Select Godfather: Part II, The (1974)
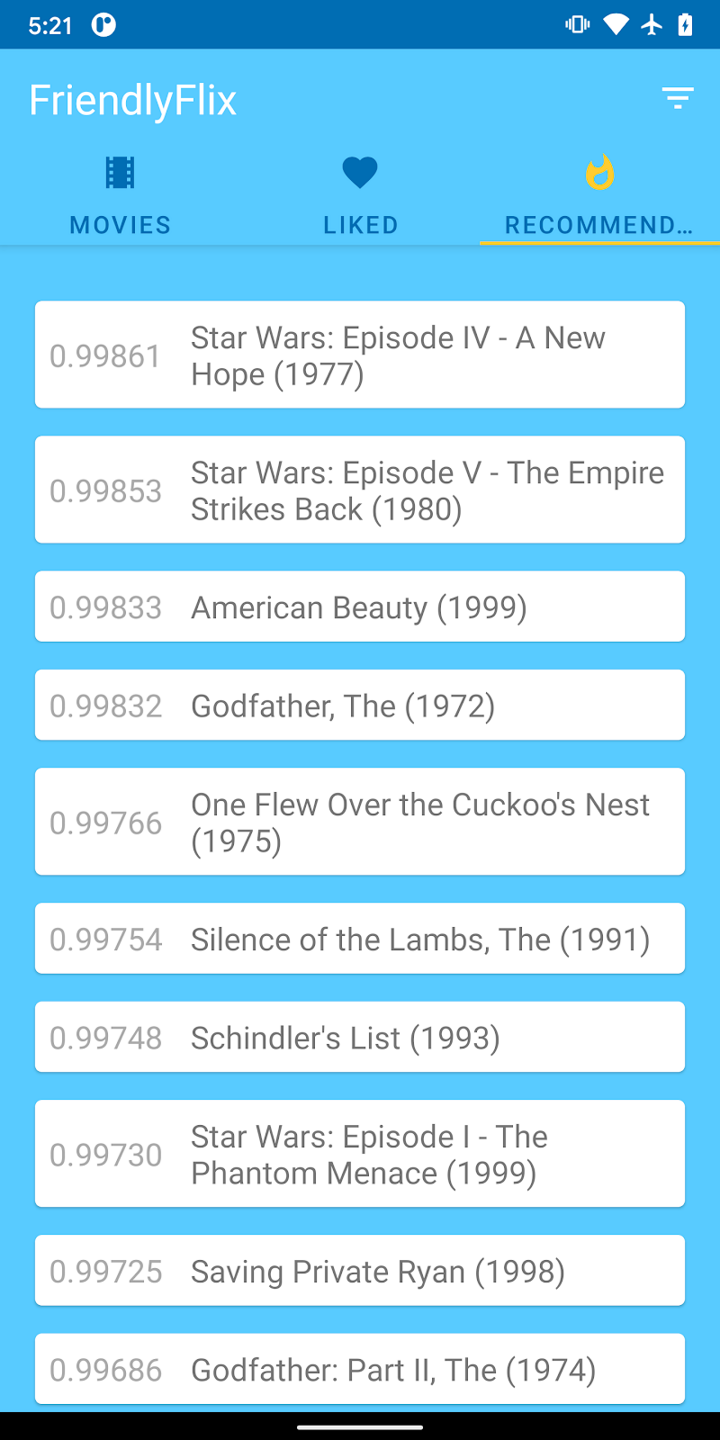This screenshot has width=720, height=1440. click(360, 1369)
